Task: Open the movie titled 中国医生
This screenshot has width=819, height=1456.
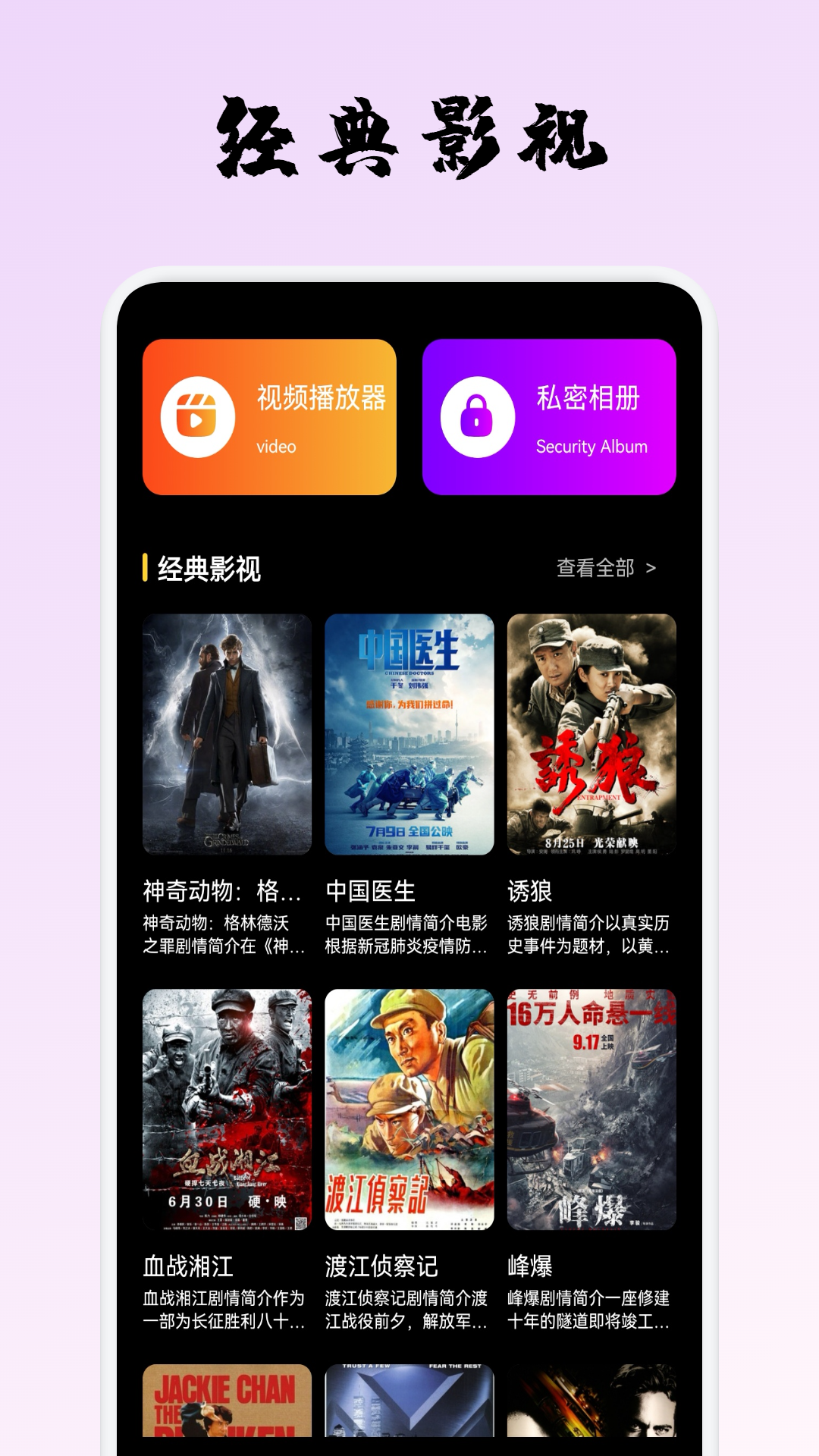Action: 407,739
